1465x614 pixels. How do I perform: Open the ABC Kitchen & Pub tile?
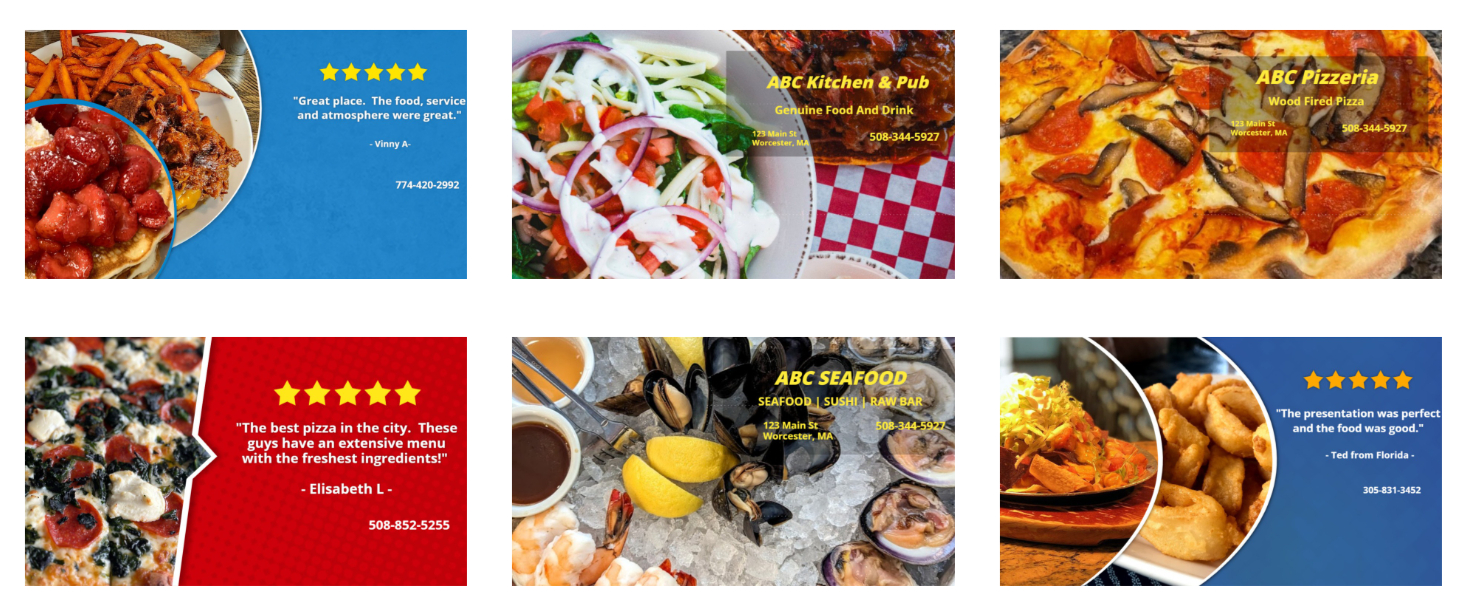click(733, 154)
